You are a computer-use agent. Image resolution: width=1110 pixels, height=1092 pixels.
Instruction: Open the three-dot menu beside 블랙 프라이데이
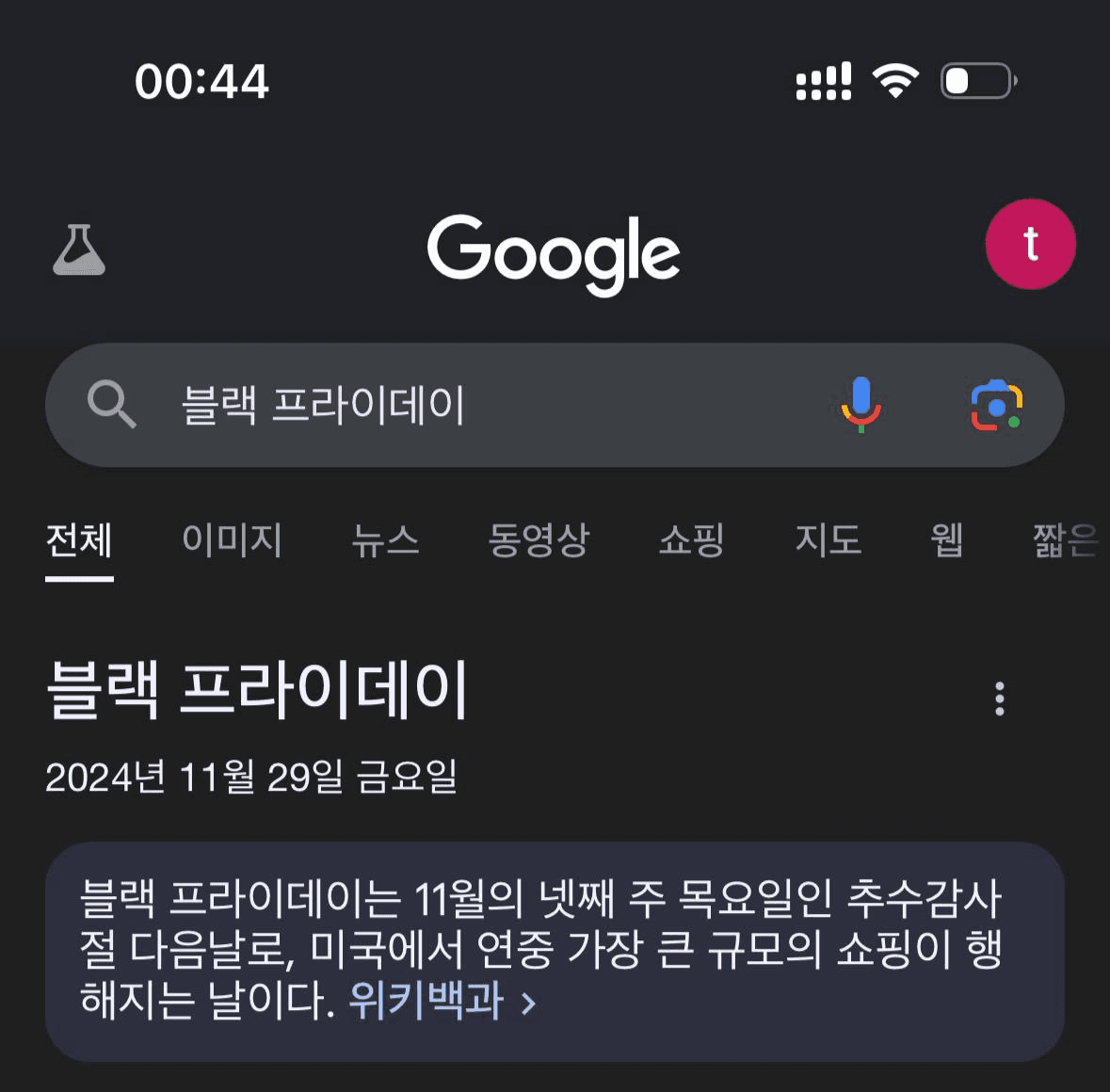[x=1000, y=699]
